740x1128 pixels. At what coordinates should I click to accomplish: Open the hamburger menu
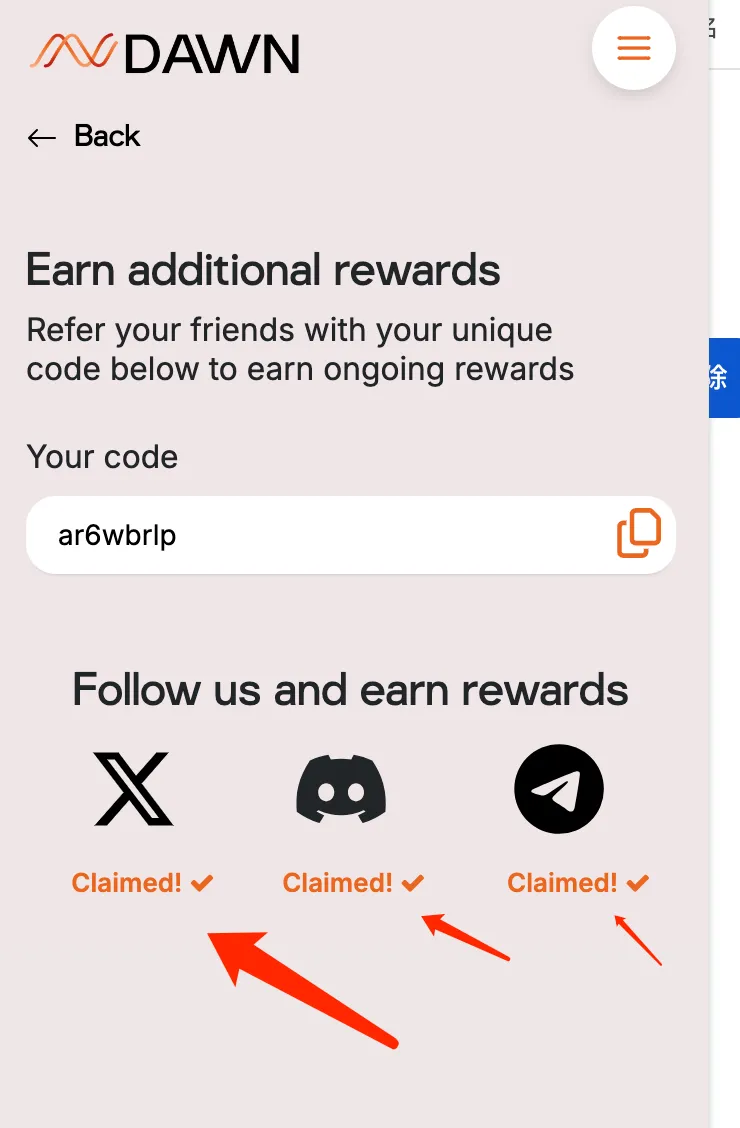[x=633, y=48]
